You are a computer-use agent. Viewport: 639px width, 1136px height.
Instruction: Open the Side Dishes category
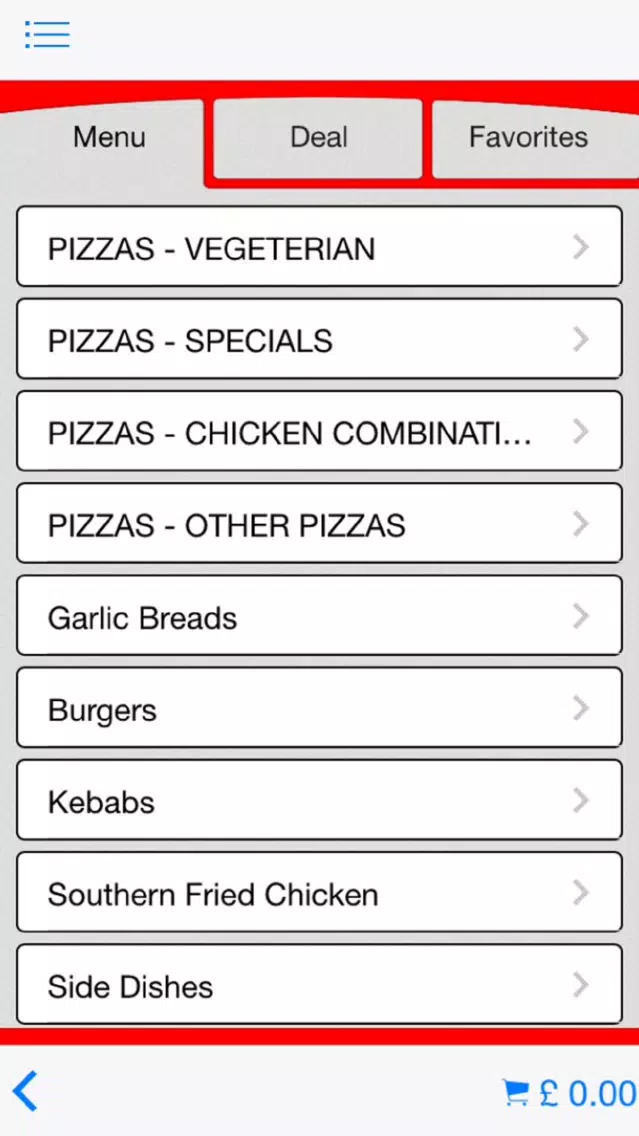click(x=320, y=984)
